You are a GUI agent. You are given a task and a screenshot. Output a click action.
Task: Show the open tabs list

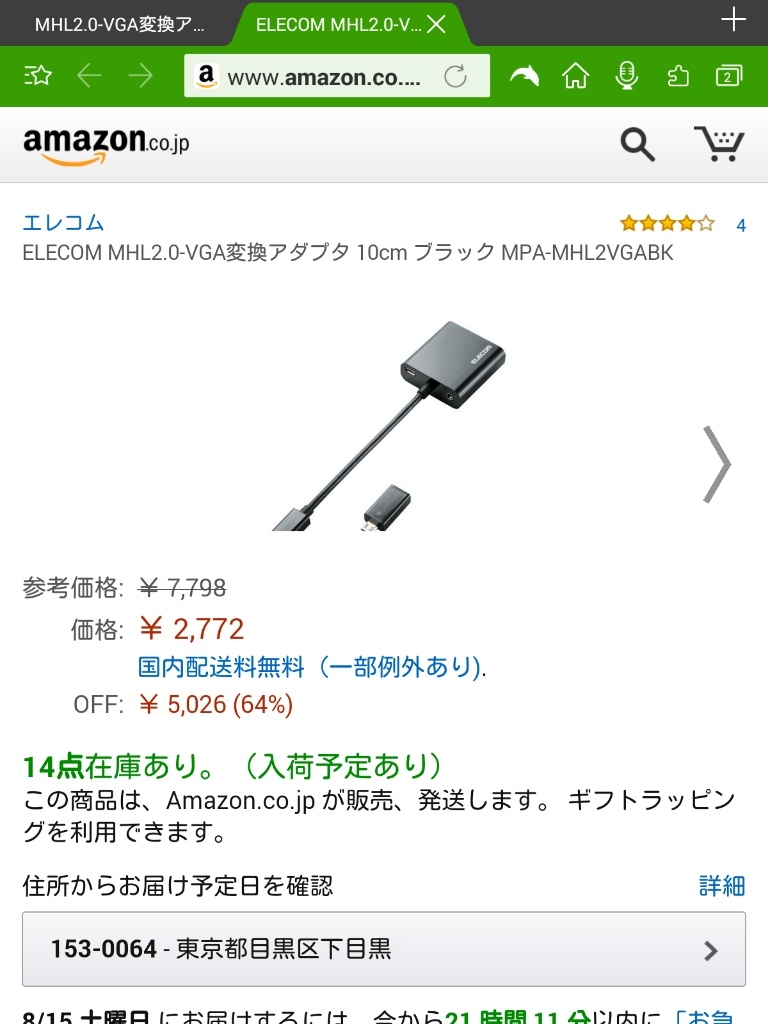pyautogui.click(x=729, y=76)
